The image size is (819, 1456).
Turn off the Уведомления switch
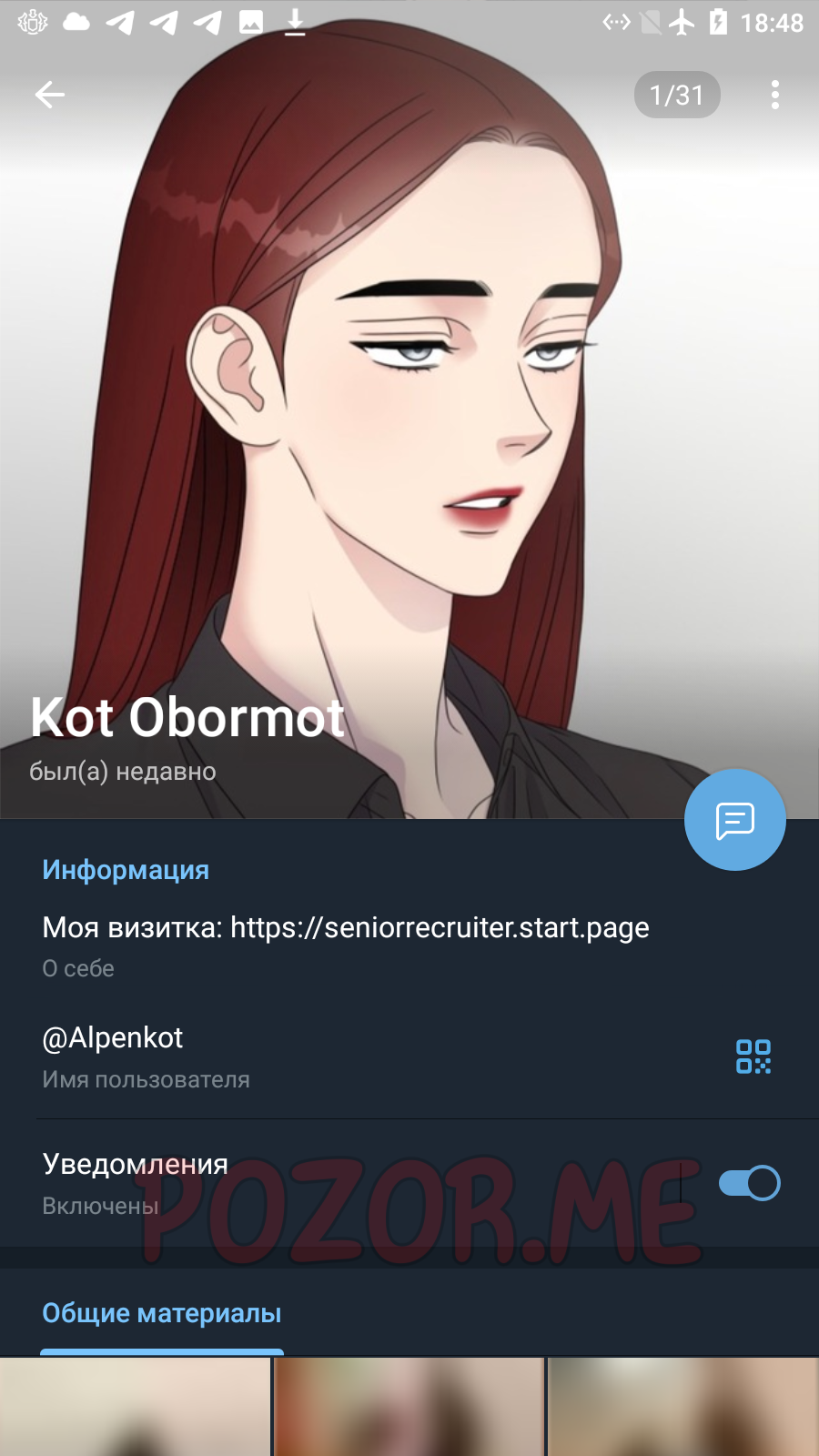[749, 1183]
